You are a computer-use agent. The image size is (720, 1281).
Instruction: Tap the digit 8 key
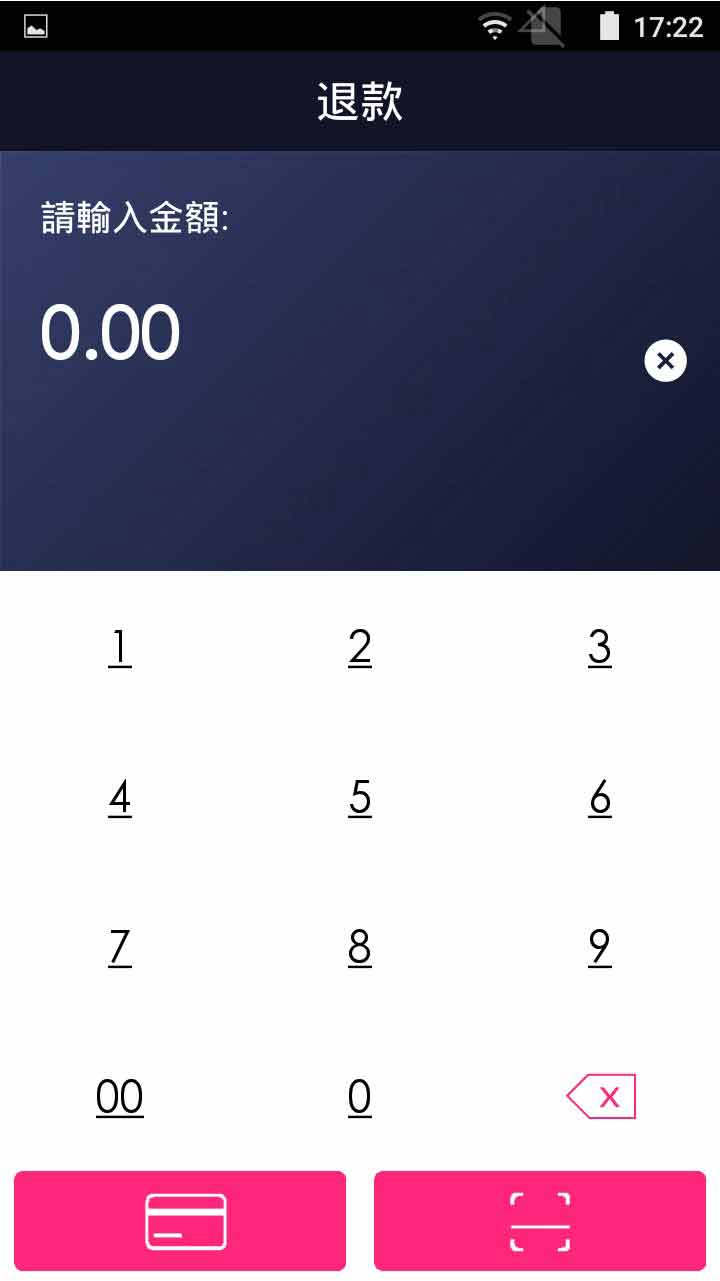pyautogui.click(x=360, y=946)
